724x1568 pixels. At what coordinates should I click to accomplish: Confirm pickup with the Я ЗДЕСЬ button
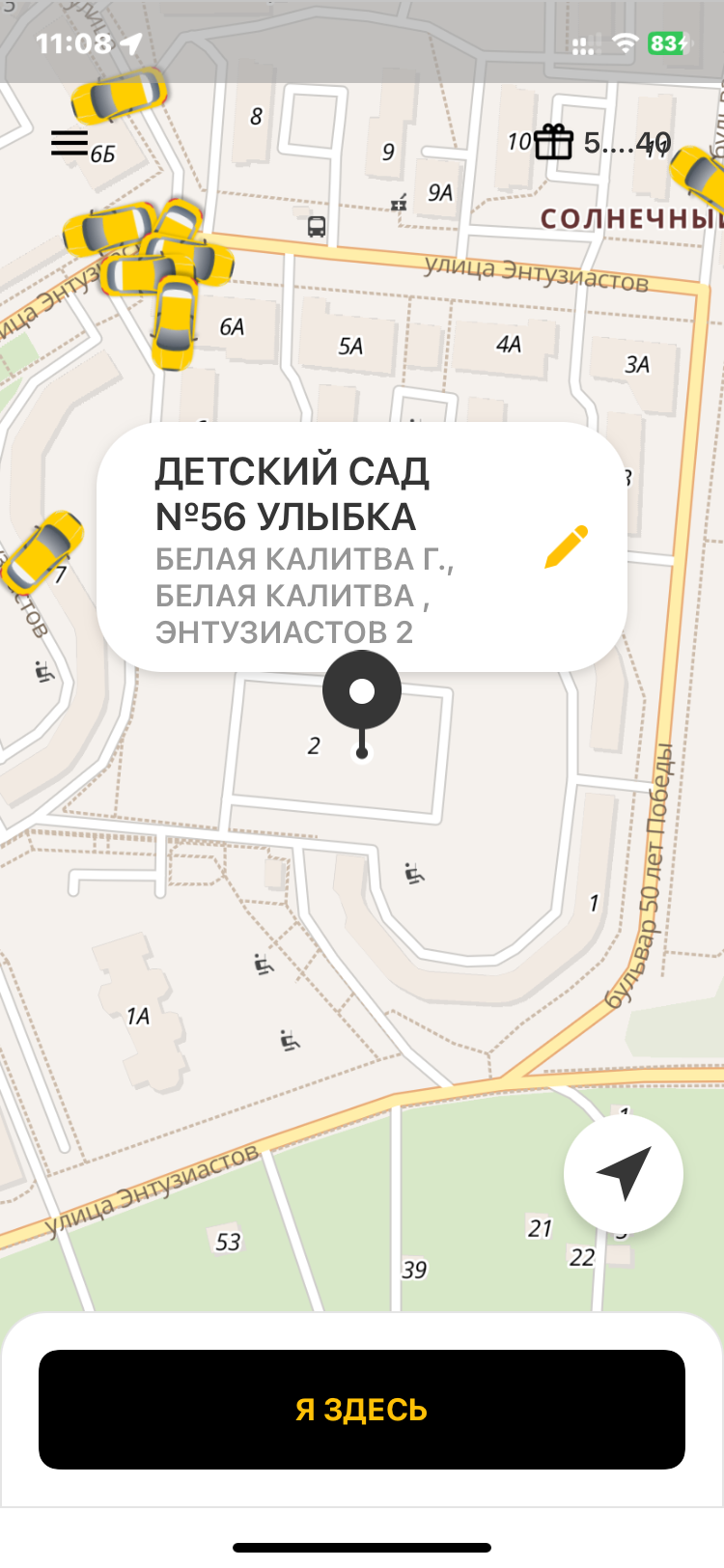pyautogui.click(x=362, y=1410)
